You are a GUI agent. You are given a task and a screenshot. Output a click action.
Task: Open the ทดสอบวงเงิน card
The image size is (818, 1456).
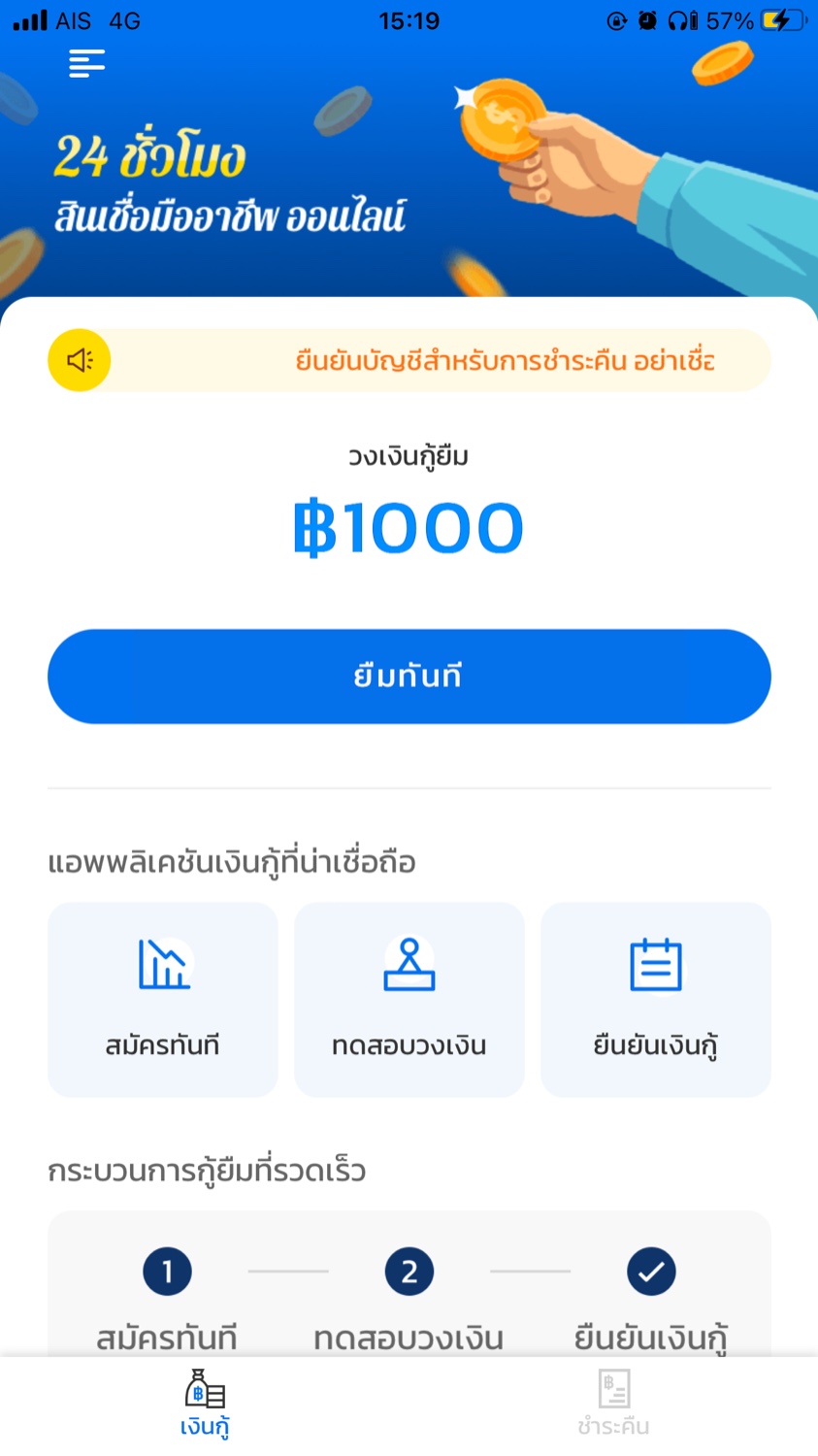point(409,1000)
